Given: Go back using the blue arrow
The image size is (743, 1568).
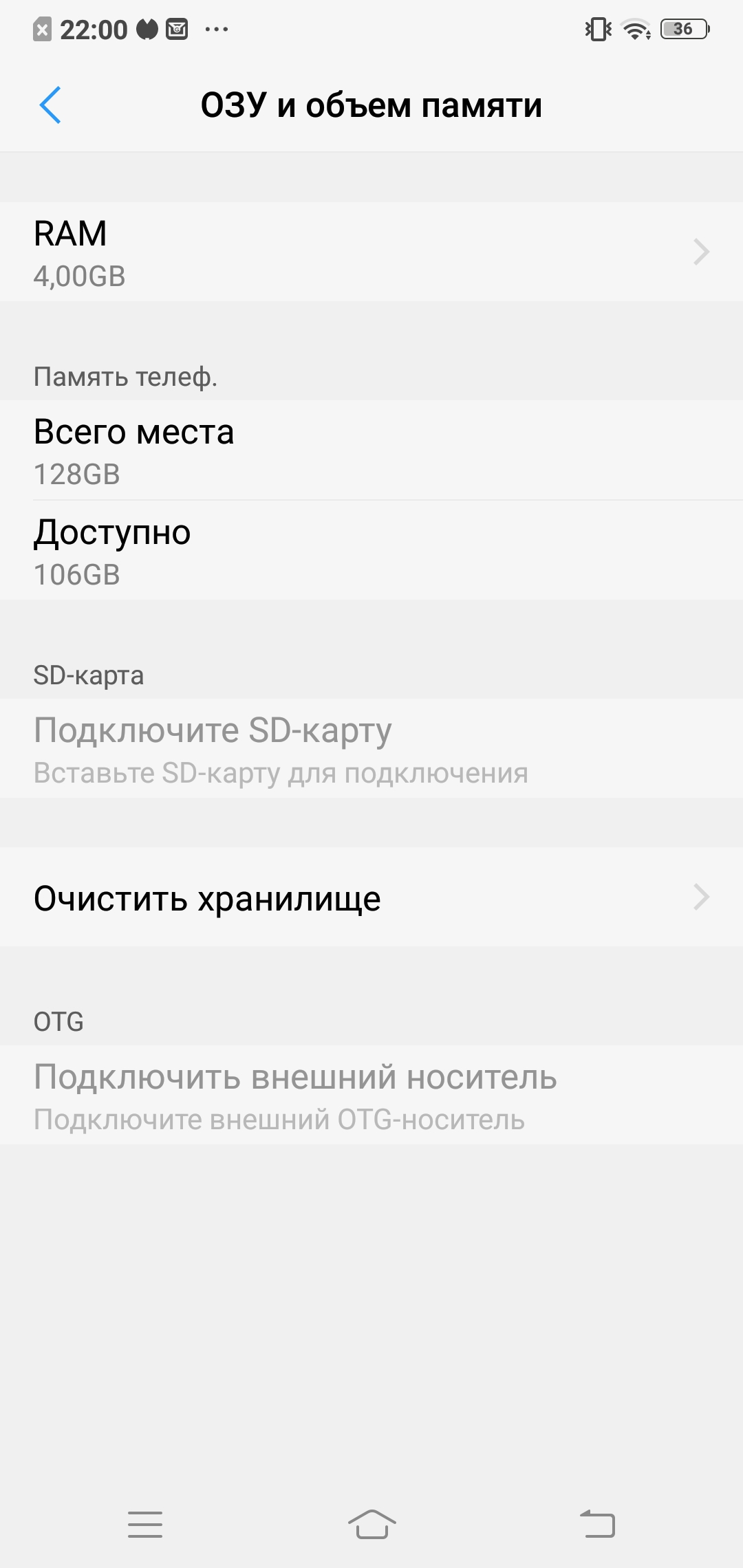Looking at the screenshot, I should [50, 105].
